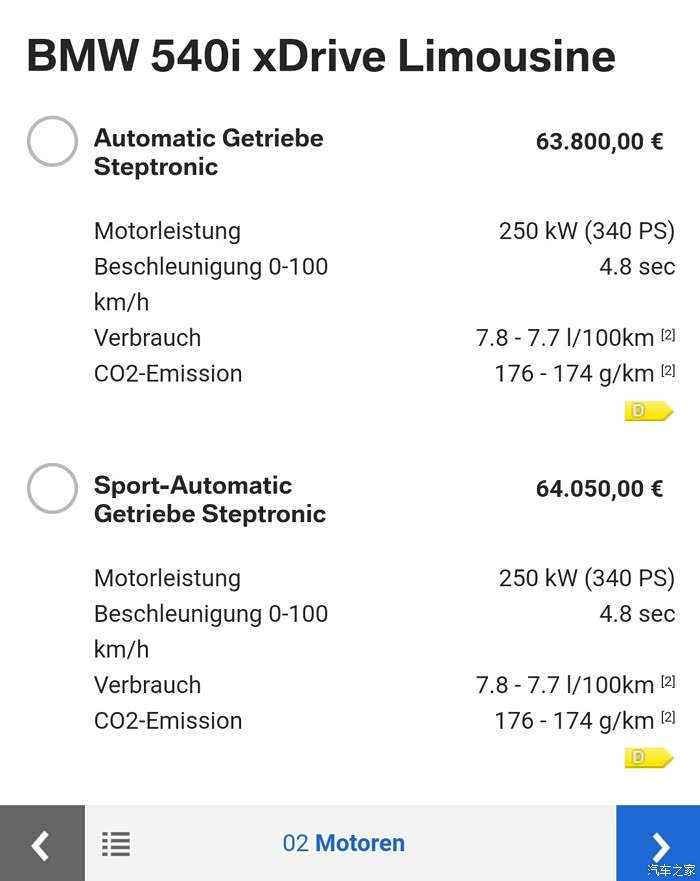Open the 02 Motoren step selector

[344, 844]
